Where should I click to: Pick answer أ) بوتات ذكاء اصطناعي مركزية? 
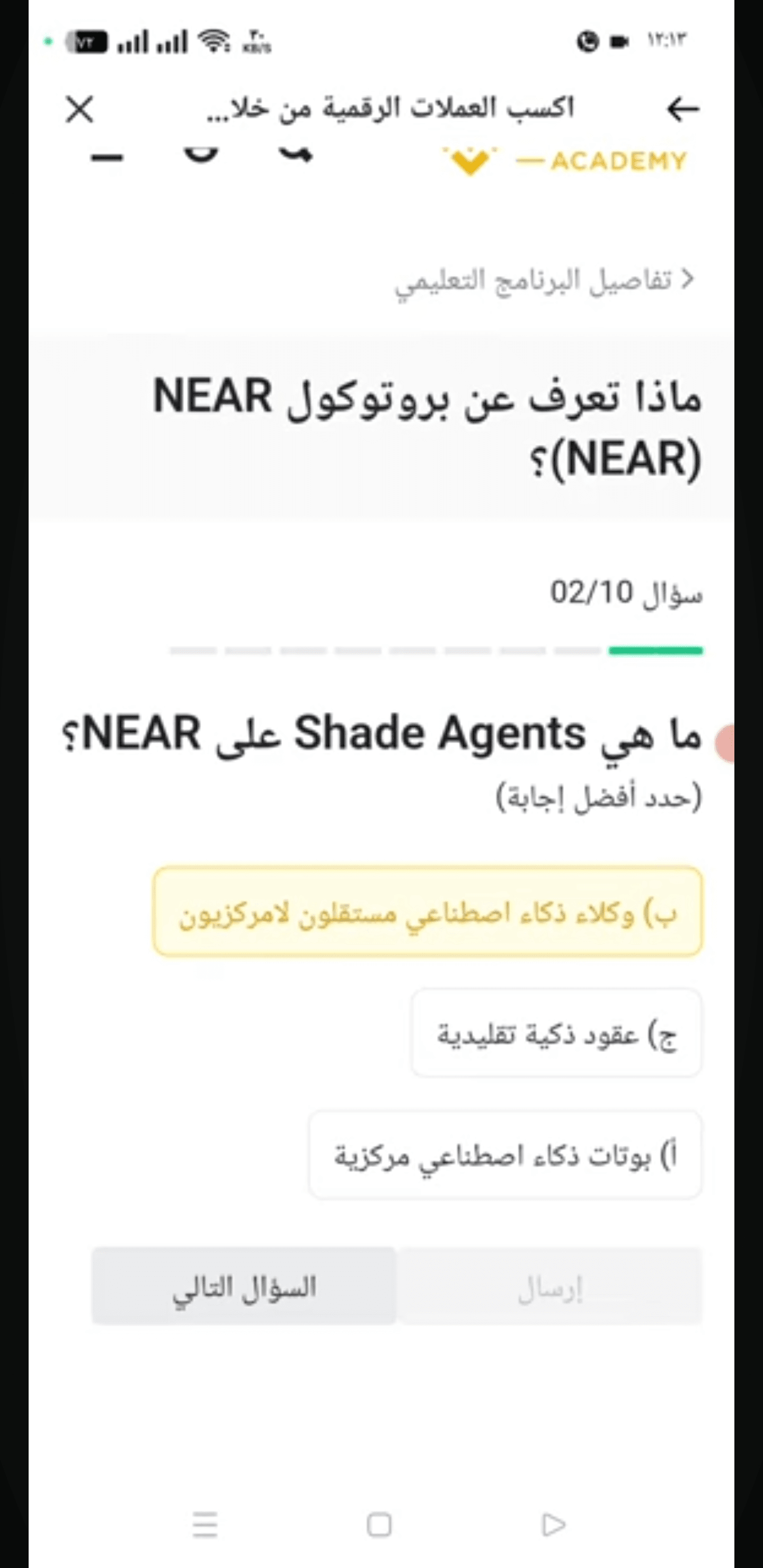[x=505, y=1155]
